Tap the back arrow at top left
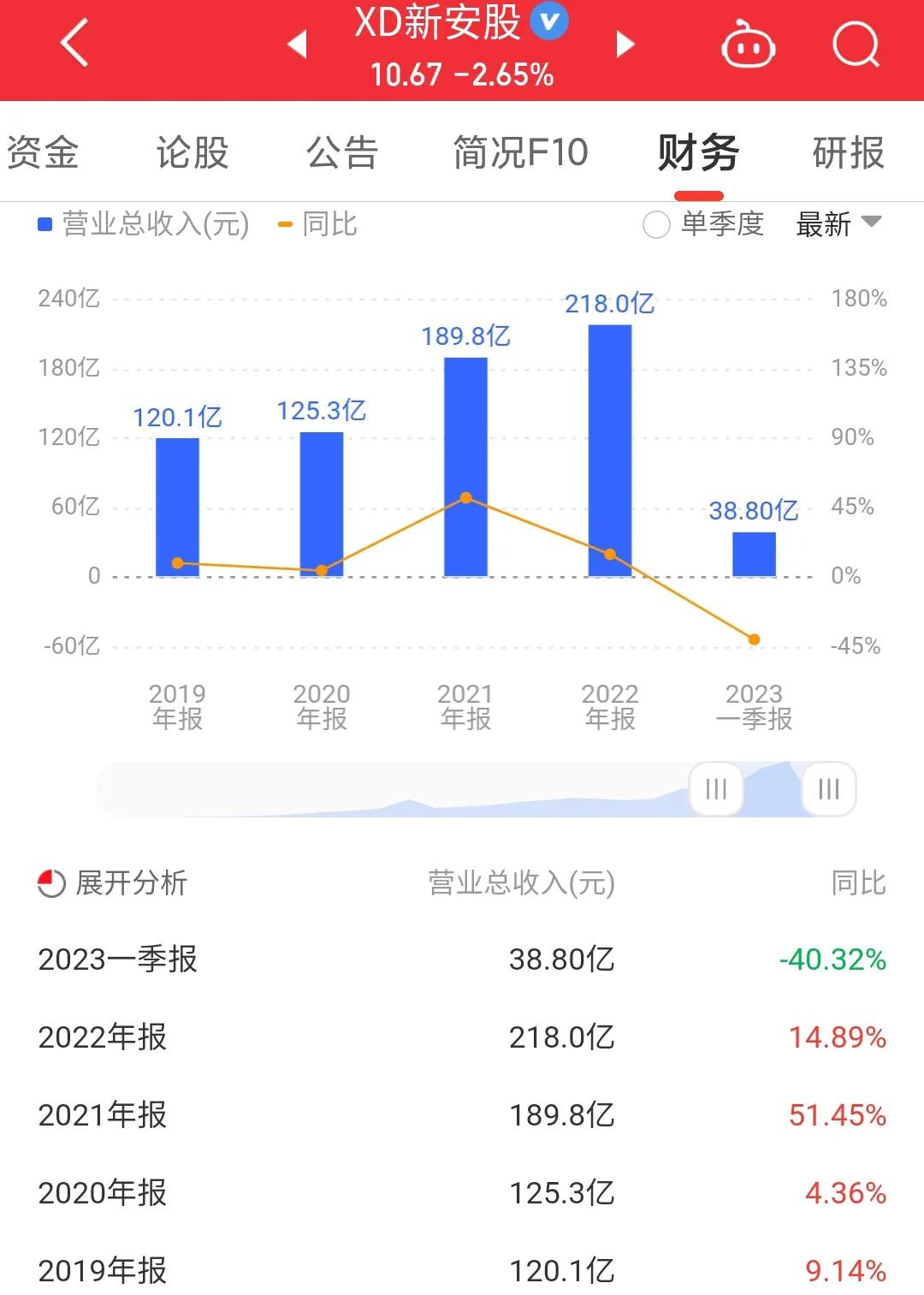Screen dimensions: 924x1295 [x=74, y=45]
